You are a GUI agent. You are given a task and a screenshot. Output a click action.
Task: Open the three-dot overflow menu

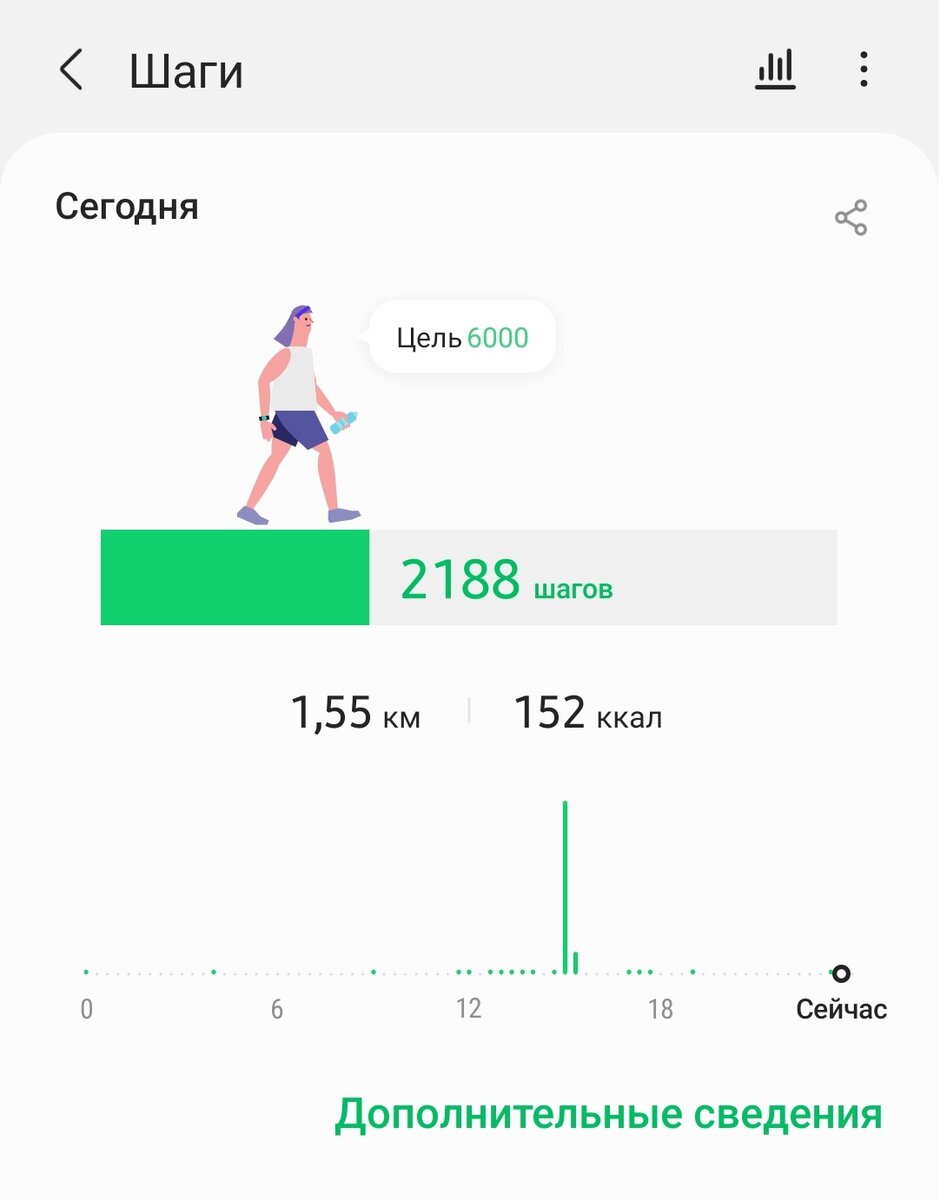(x=863, y=71)
